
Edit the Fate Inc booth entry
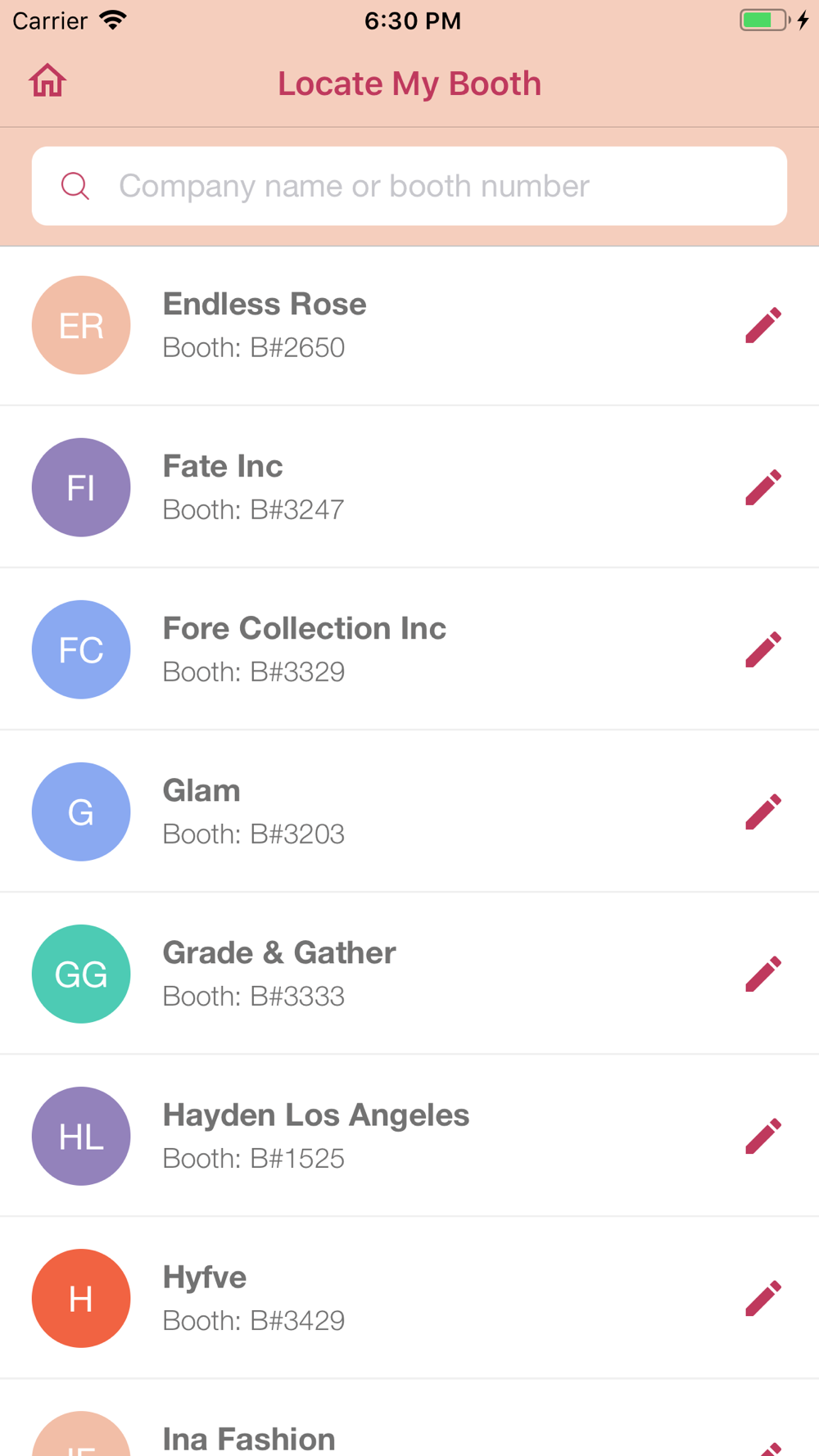(763, 487)
